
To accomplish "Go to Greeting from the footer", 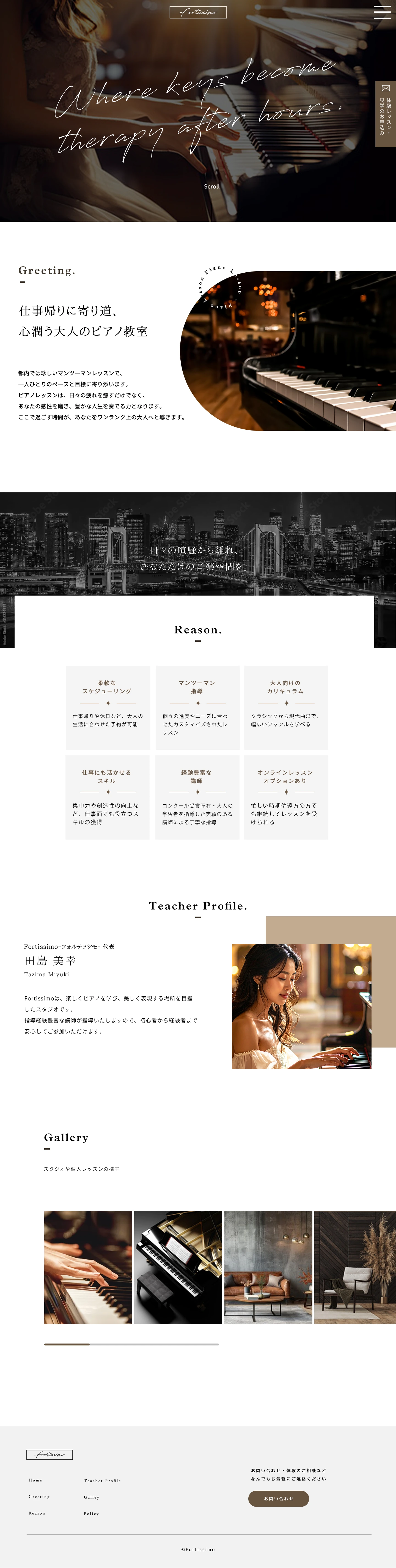I will (39, 1496).
